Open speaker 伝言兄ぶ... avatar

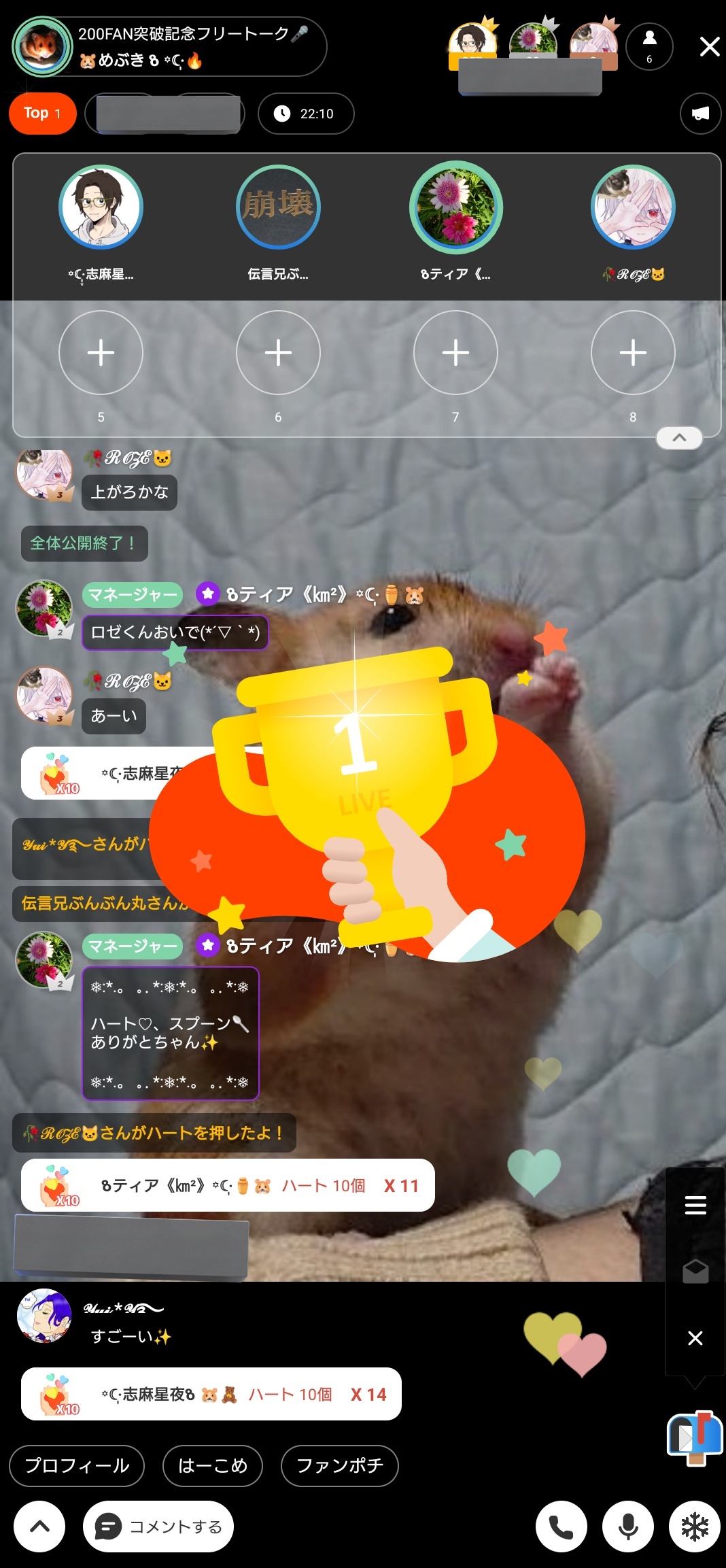tap(278, 207)
